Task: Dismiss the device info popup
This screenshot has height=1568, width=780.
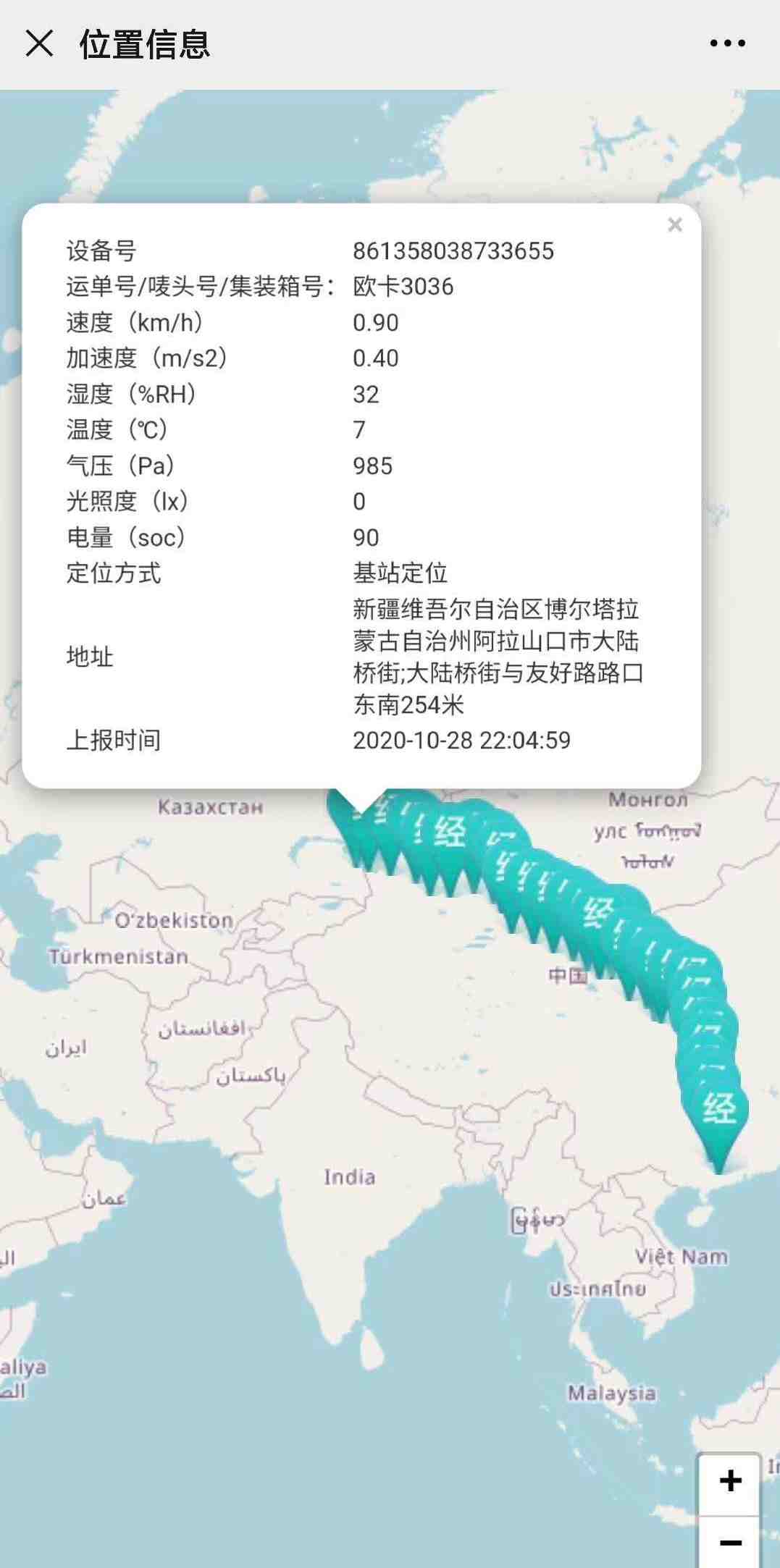Action: 675,225
